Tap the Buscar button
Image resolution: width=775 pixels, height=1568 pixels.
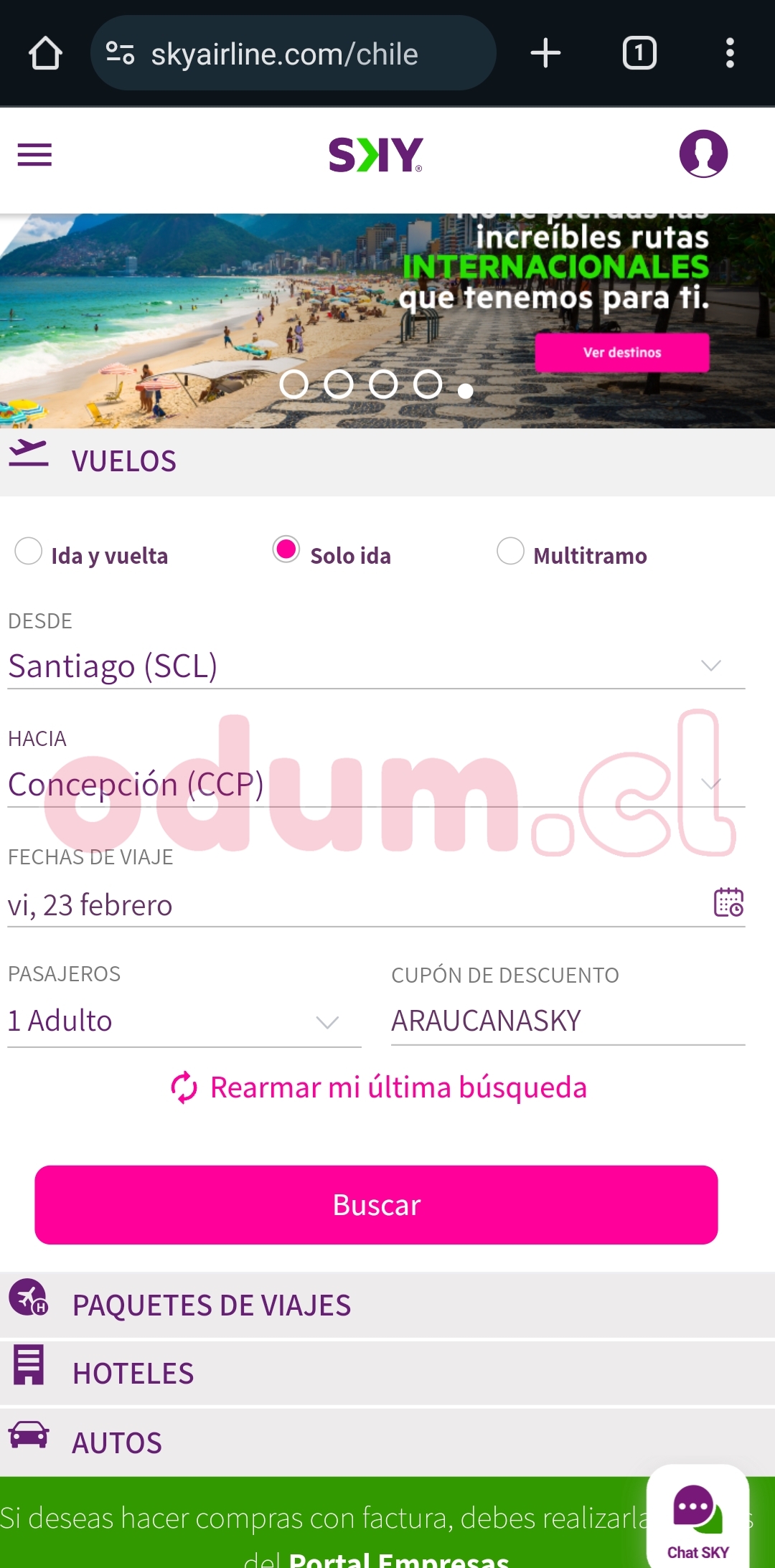pos(376,1205)
